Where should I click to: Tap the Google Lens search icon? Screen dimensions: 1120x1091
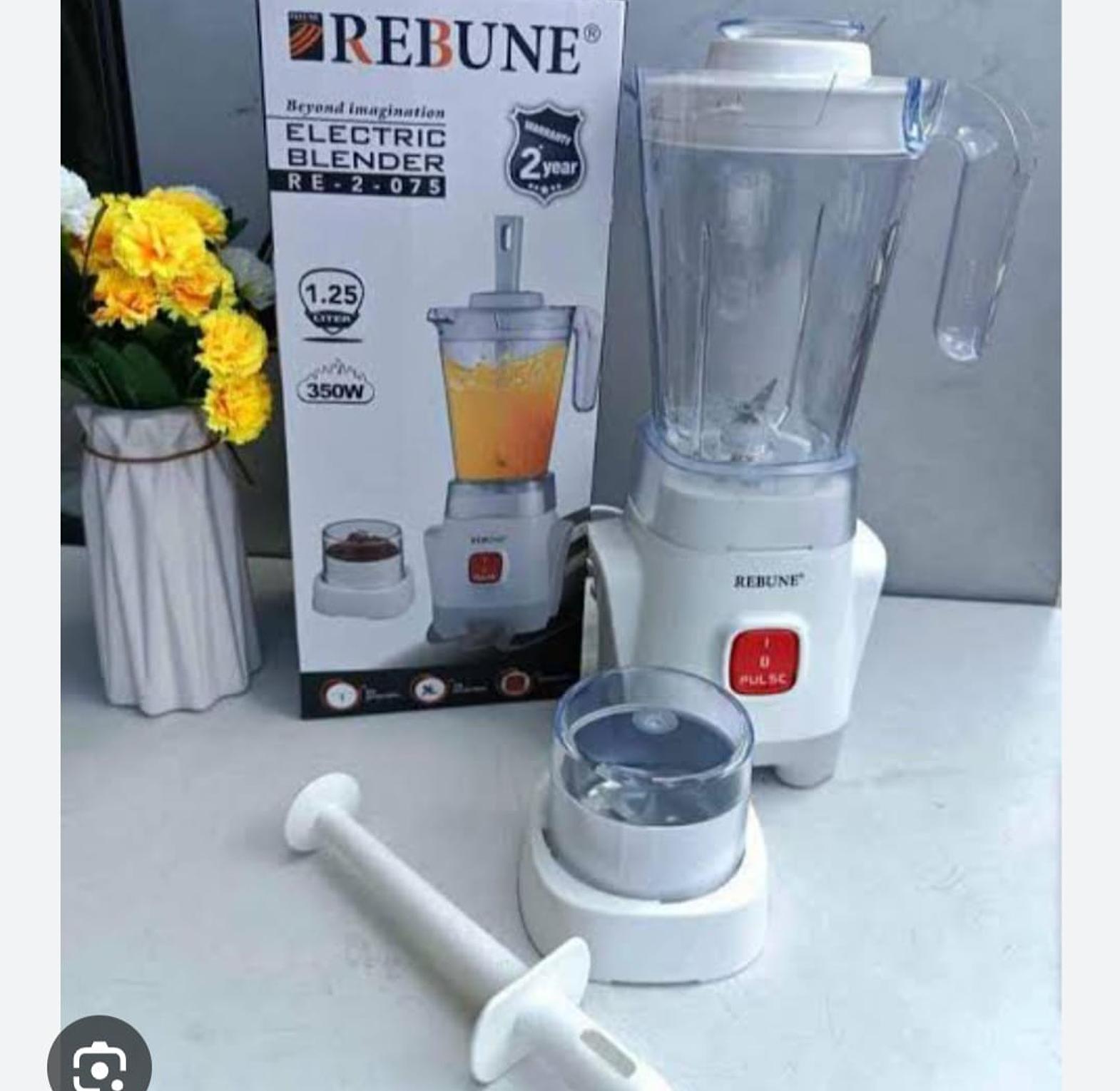coord(99,1061)
